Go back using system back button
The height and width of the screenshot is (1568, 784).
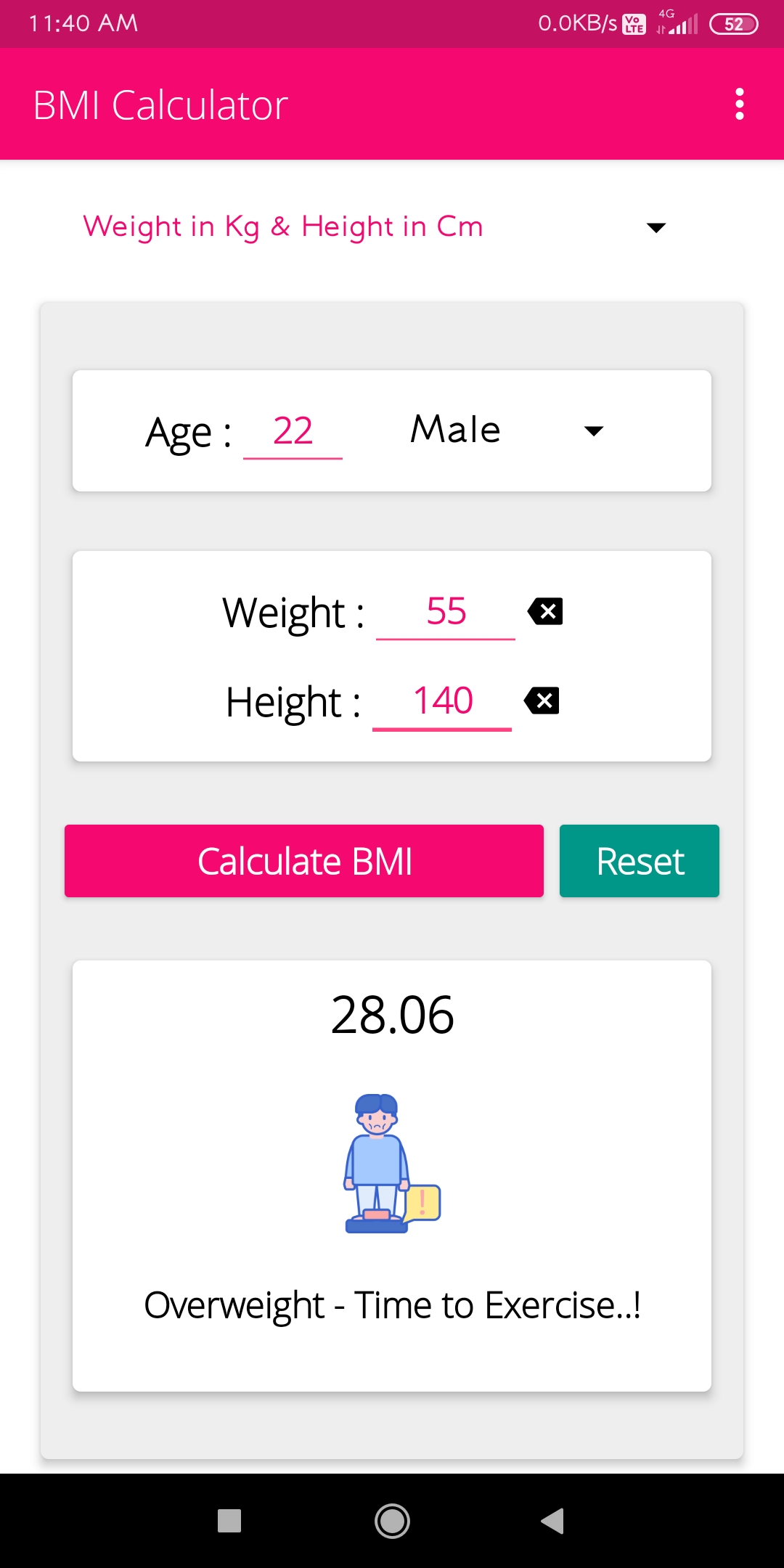(x=552, y=1521)
